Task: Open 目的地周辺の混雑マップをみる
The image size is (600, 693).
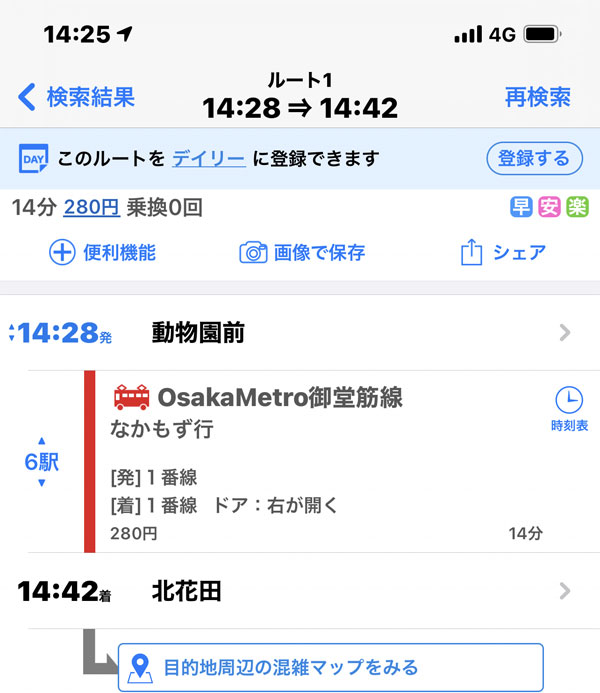Action: coord(330,667)
